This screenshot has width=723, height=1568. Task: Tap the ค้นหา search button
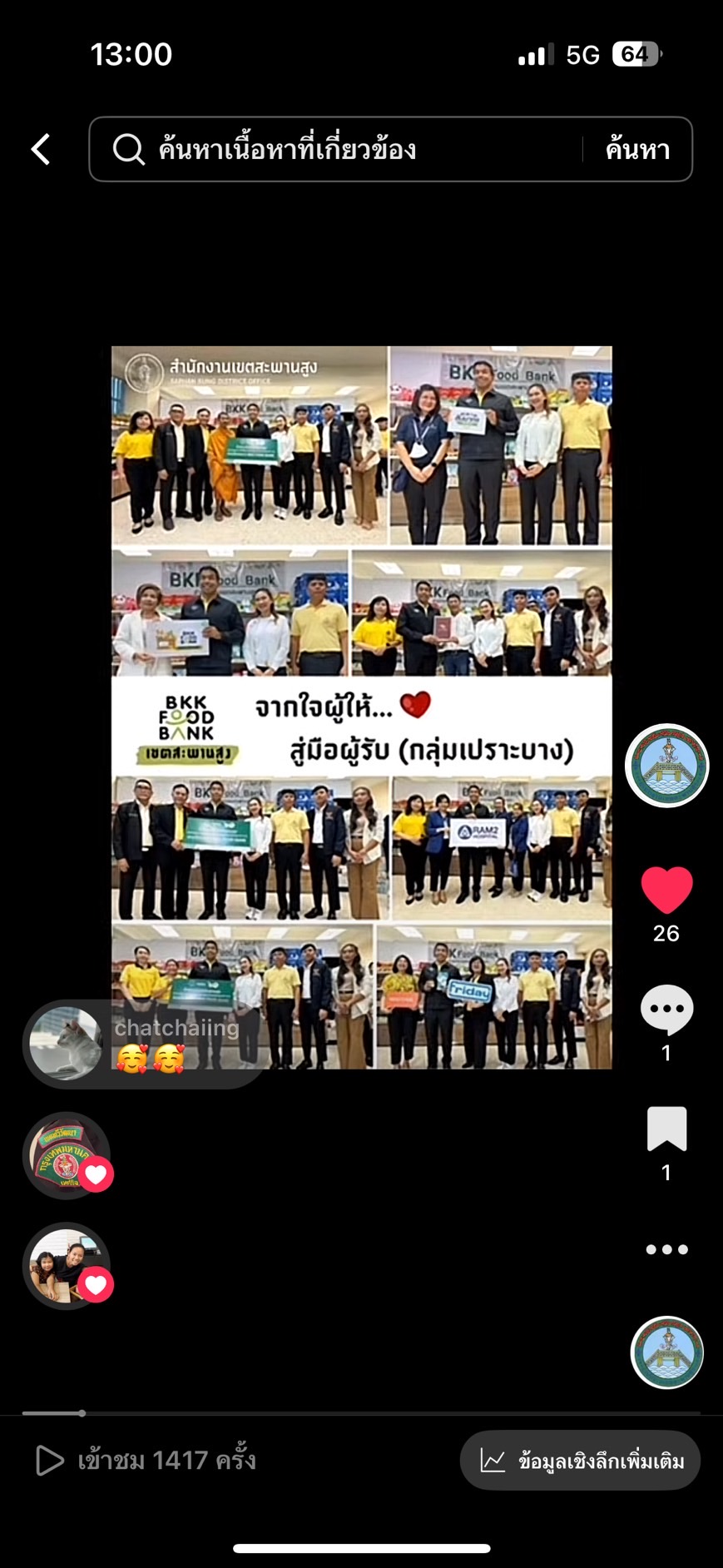637,150
